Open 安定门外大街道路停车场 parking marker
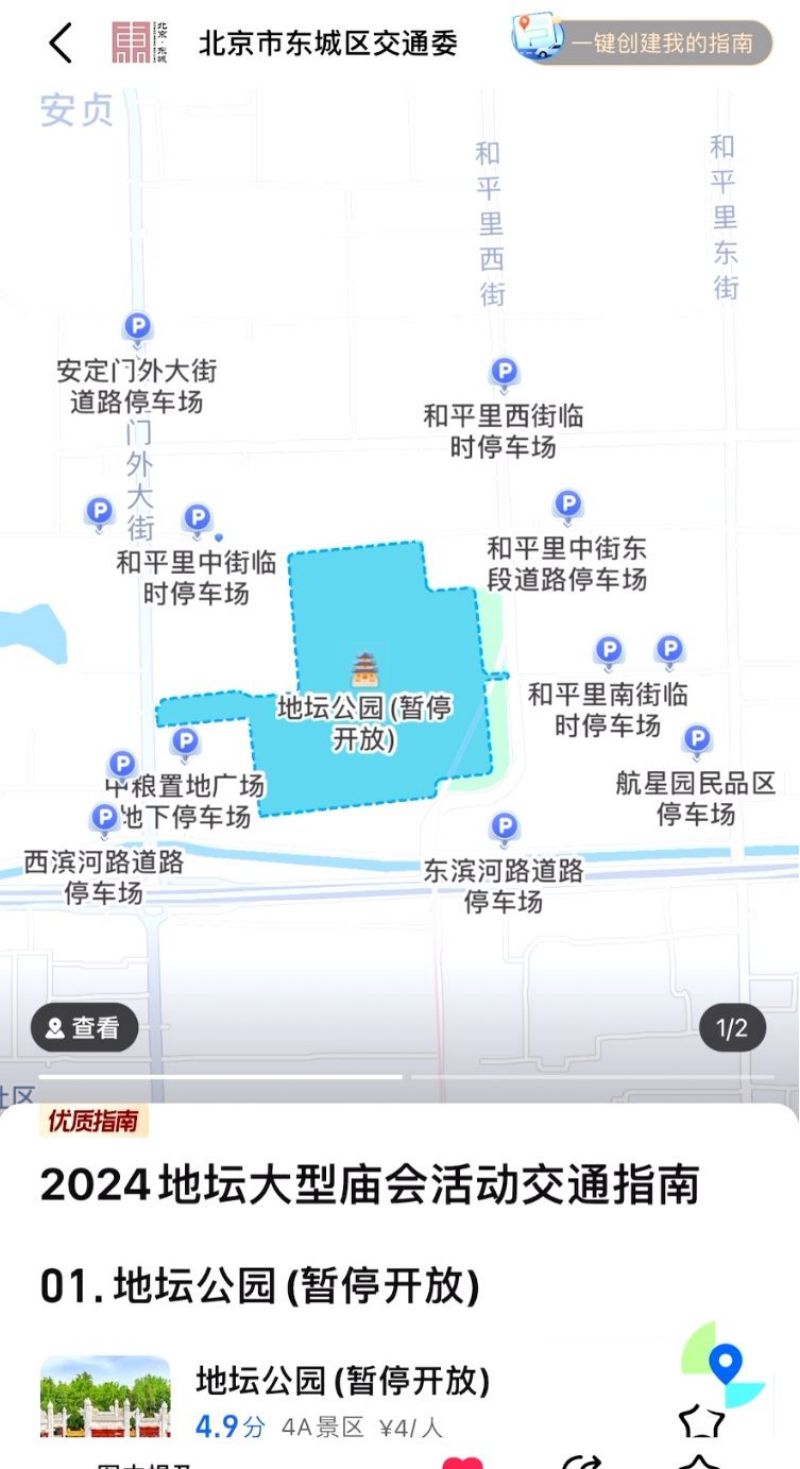The image size is (800, 1469). coord(137,328)
